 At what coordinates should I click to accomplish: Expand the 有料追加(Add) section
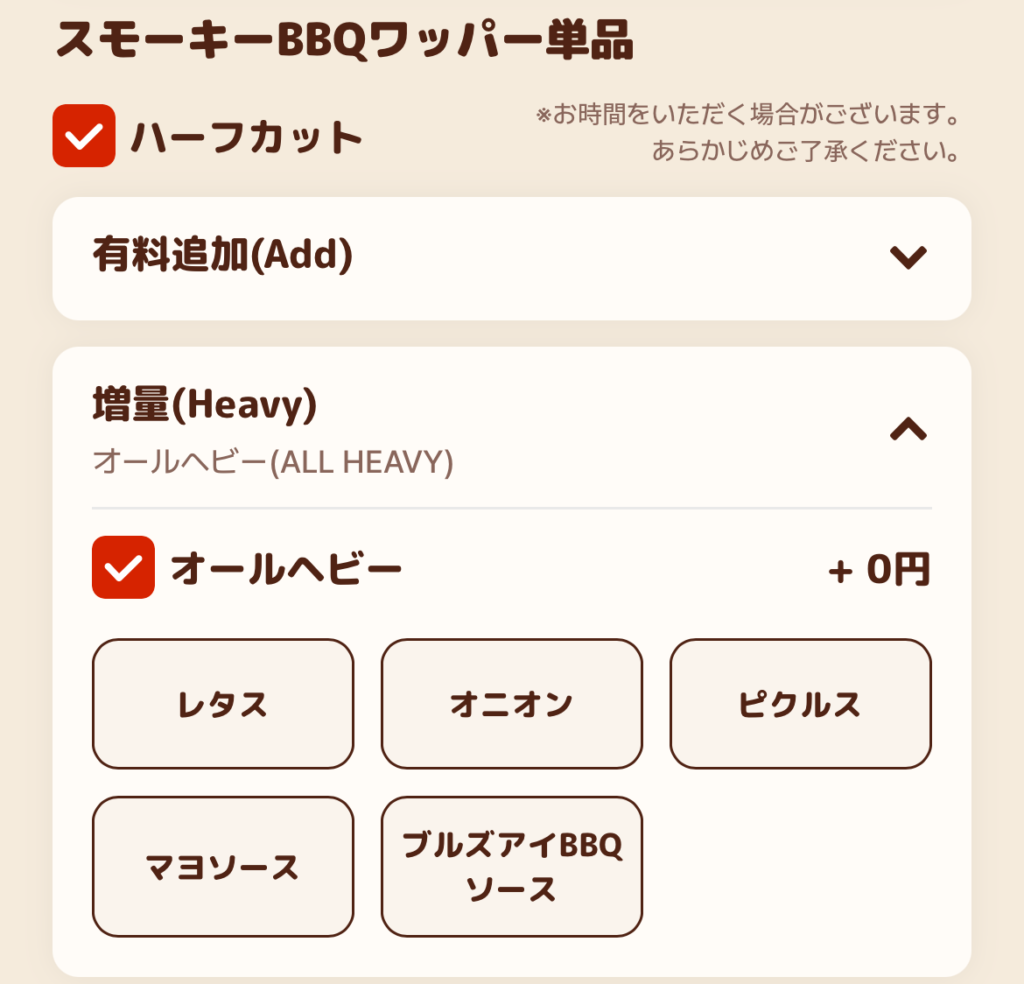pyautogui.click(x=908, y=257)
